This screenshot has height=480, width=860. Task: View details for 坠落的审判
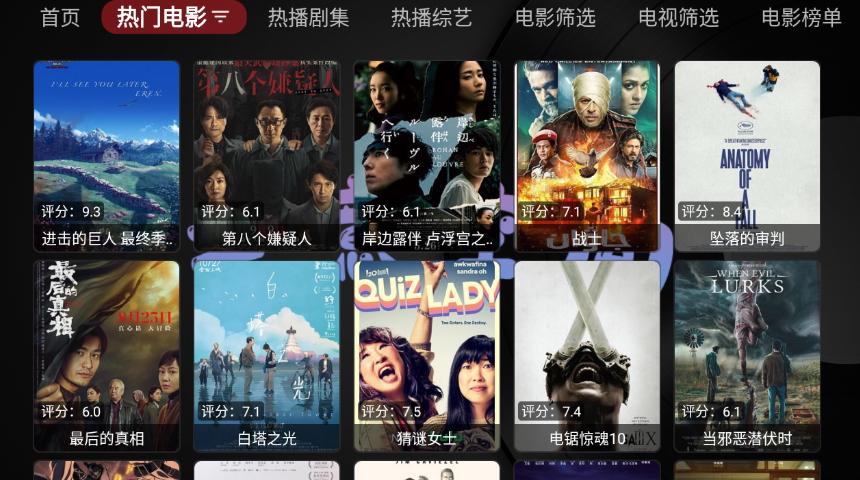pos(747,155)
